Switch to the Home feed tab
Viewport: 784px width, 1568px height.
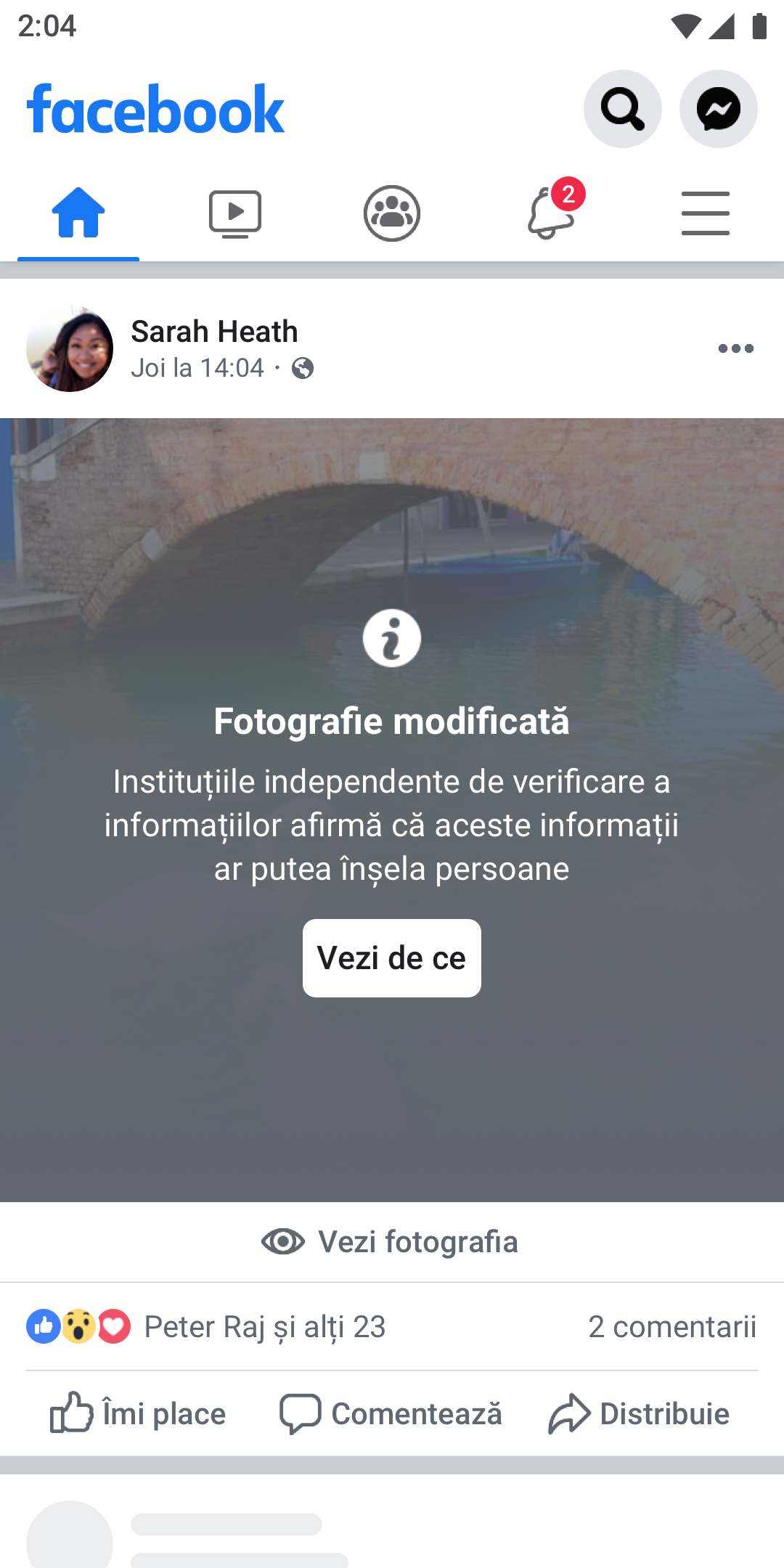78,213
